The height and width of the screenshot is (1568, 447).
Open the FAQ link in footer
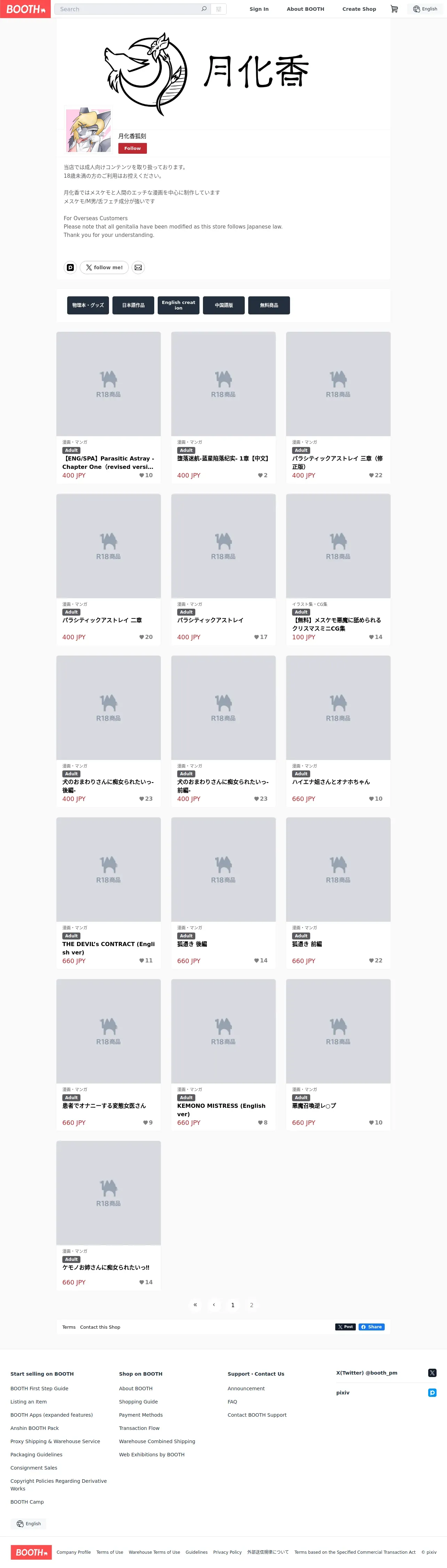(232, 1402)
